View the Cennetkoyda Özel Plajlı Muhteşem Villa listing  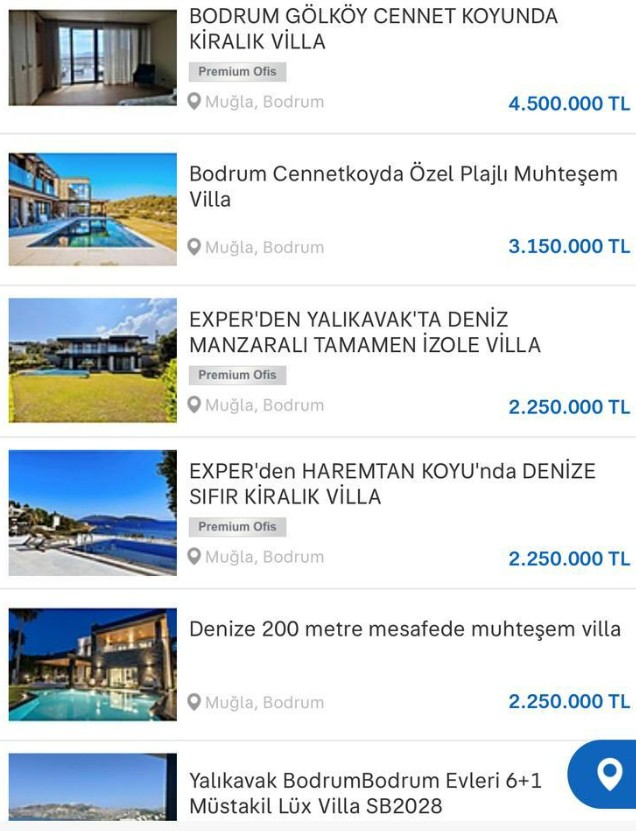click(x=403, y=187)
